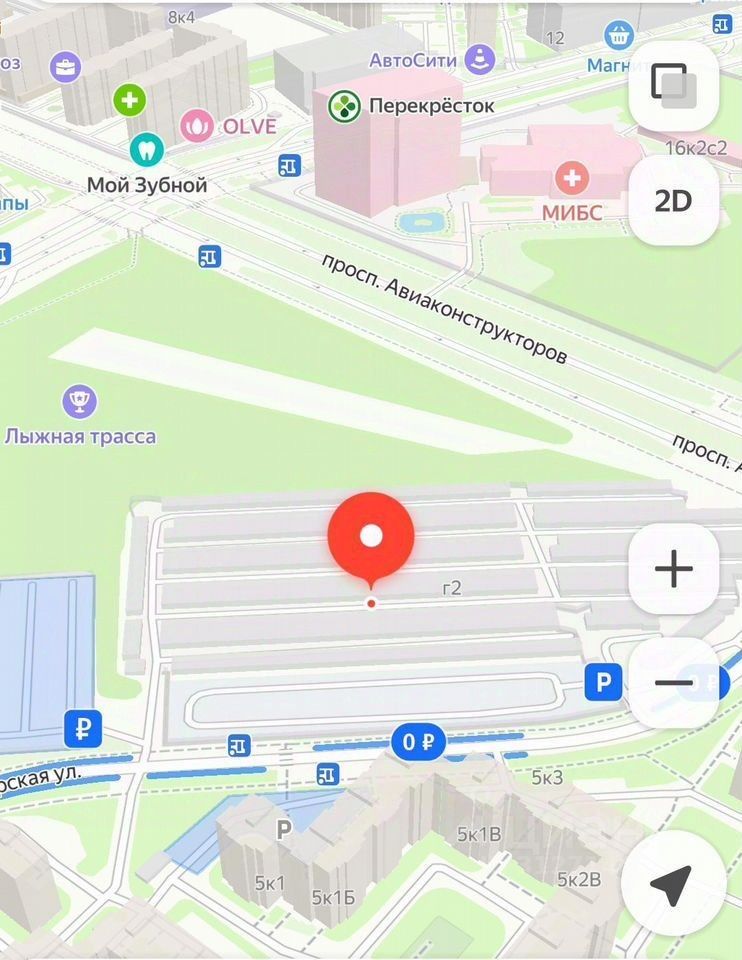The height and width of the screenshot is (960, 742).
Task: Open the МИБС clinic marker
Action: [x=572, y=180]
